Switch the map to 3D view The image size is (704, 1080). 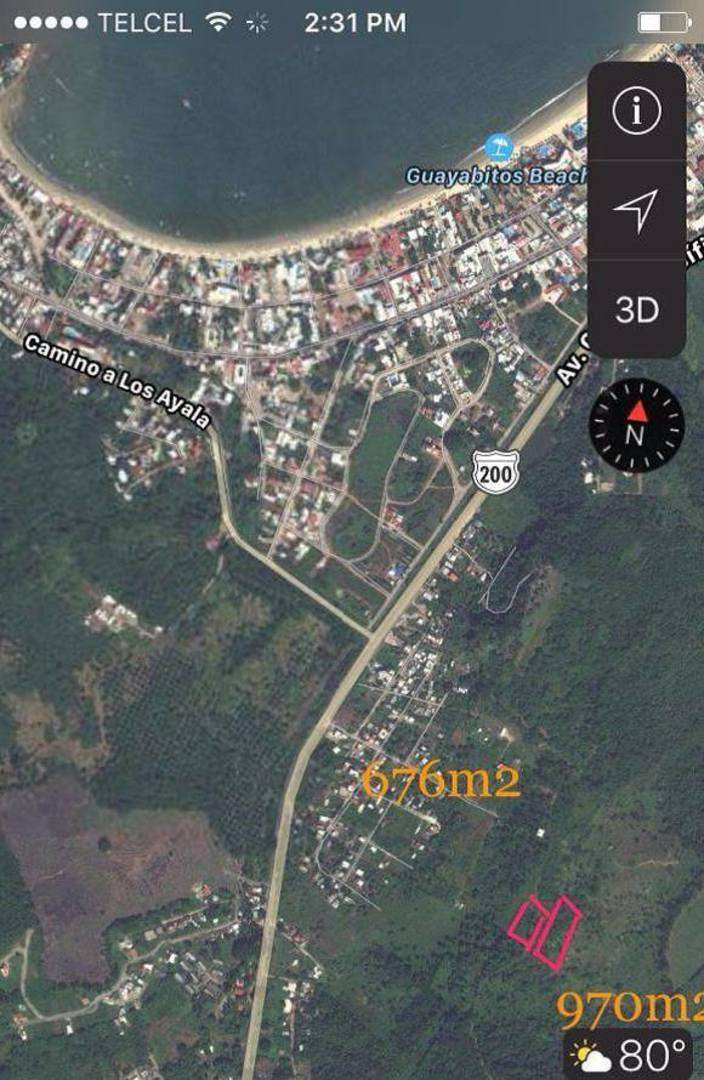(x=637, y=309)
